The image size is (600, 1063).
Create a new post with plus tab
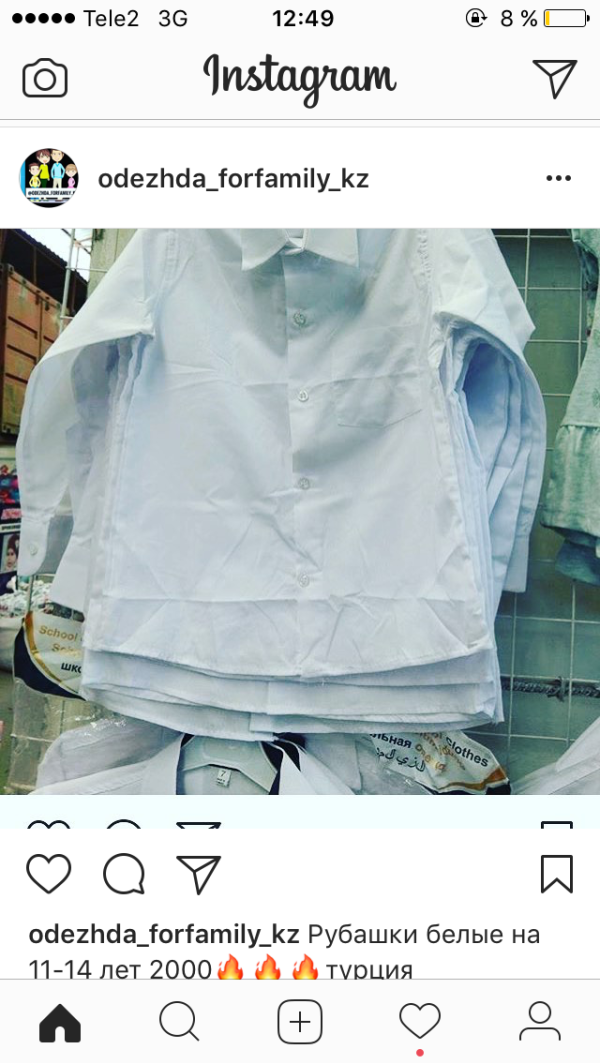point(300,1021)
